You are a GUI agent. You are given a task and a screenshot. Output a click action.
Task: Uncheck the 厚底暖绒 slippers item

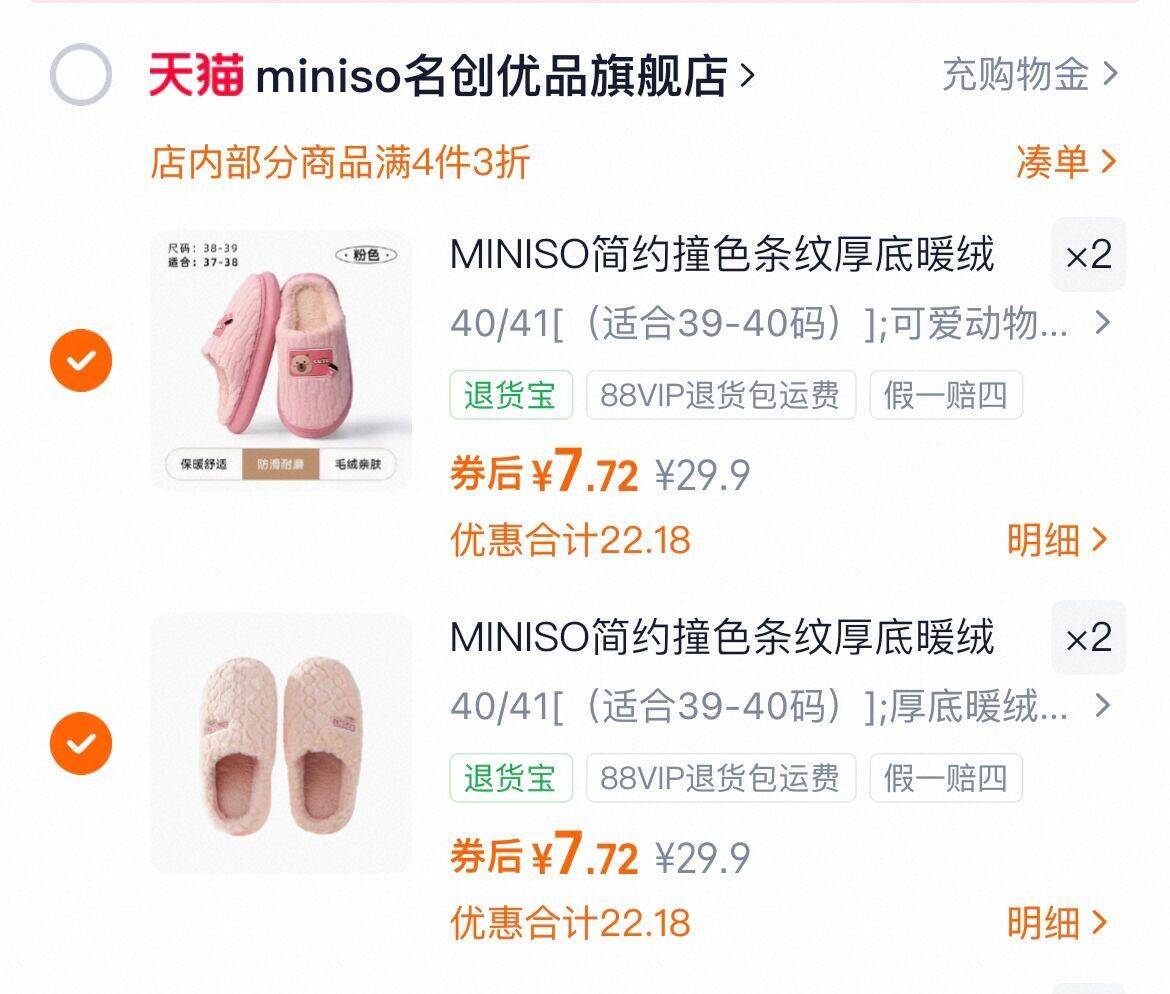(x=81, y=743)
